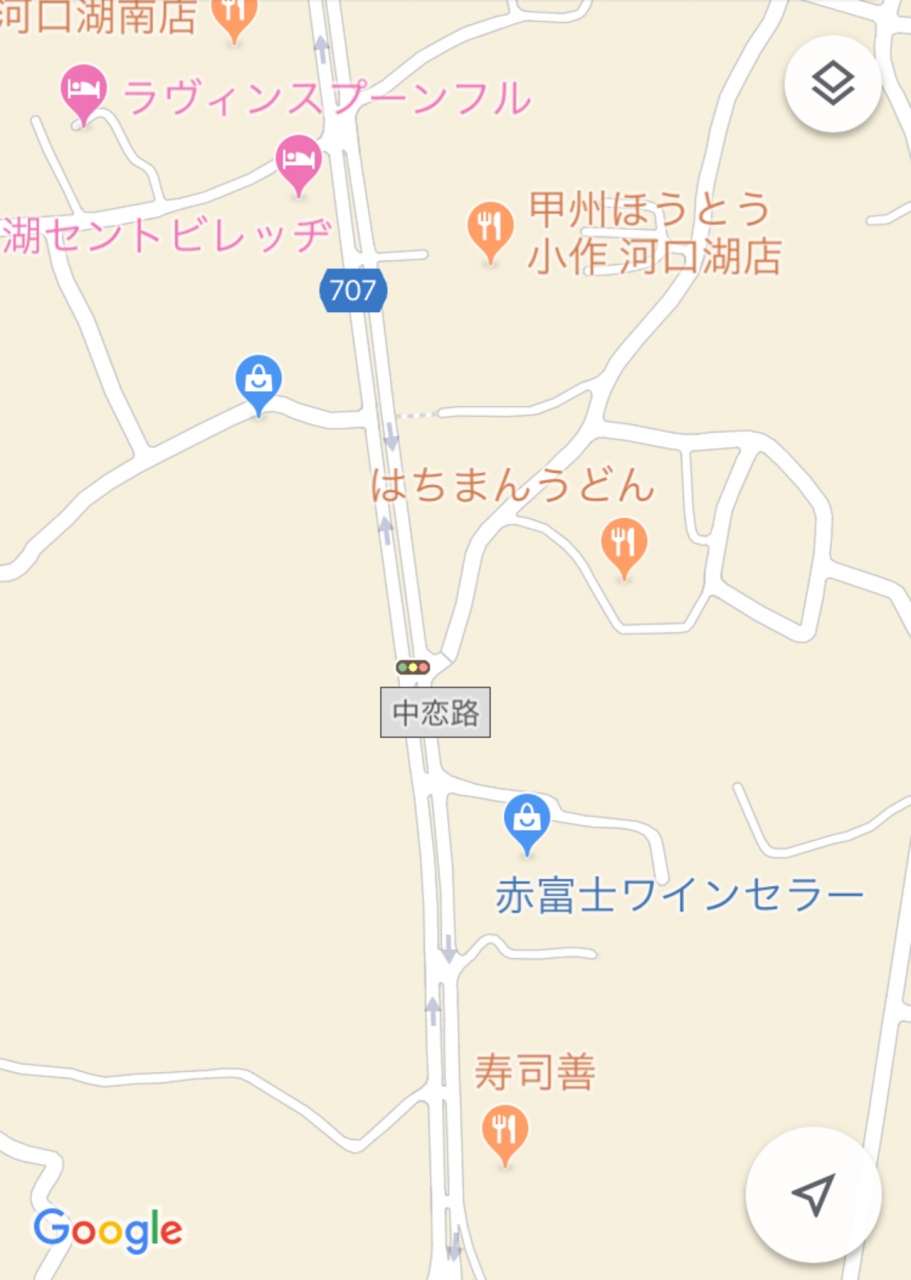Open はちまんうどん restaurant marker
This screenshot has width=911, height=1280.
click(x=624, y=544)
